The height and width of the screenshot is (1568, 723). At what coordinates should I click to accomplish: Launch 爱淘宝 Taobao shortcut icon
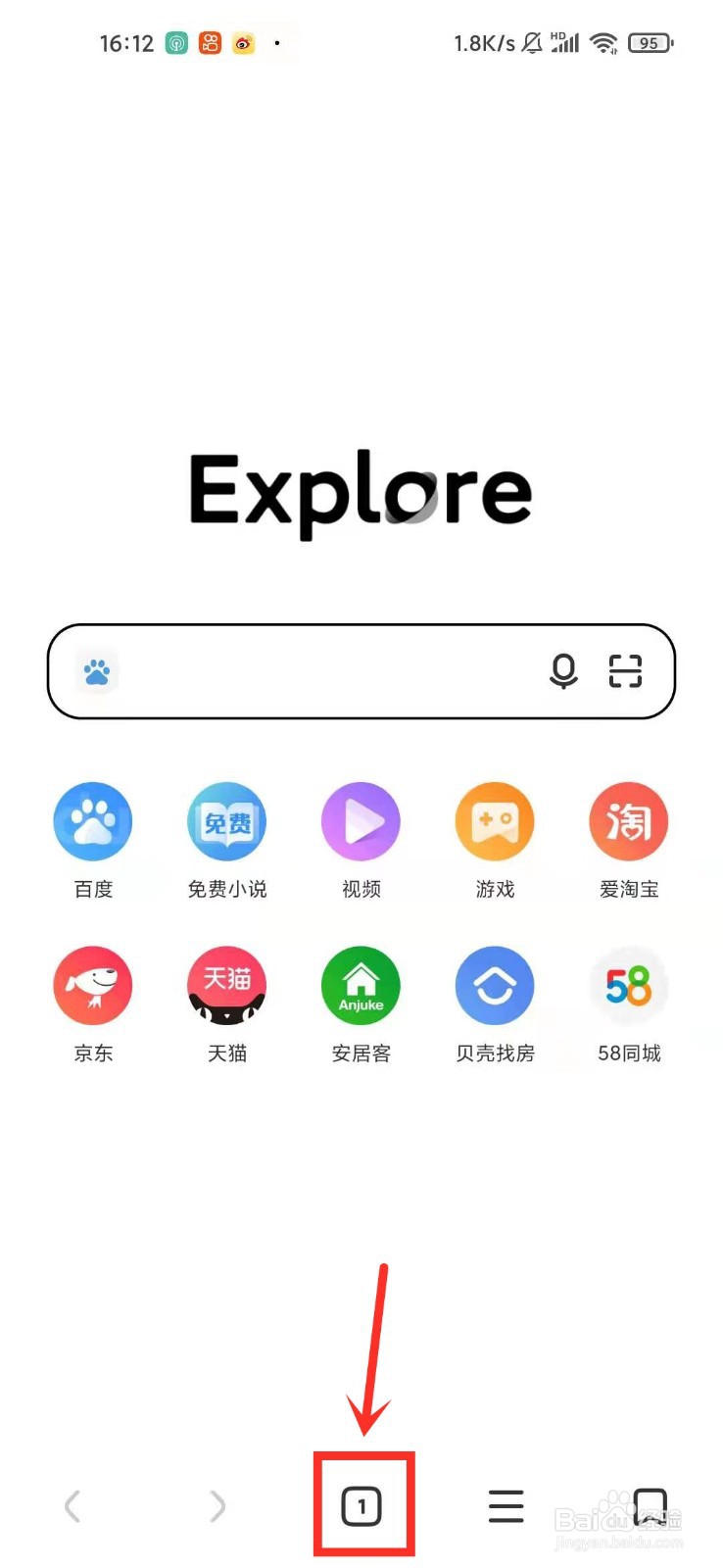[x=628, y=821]
